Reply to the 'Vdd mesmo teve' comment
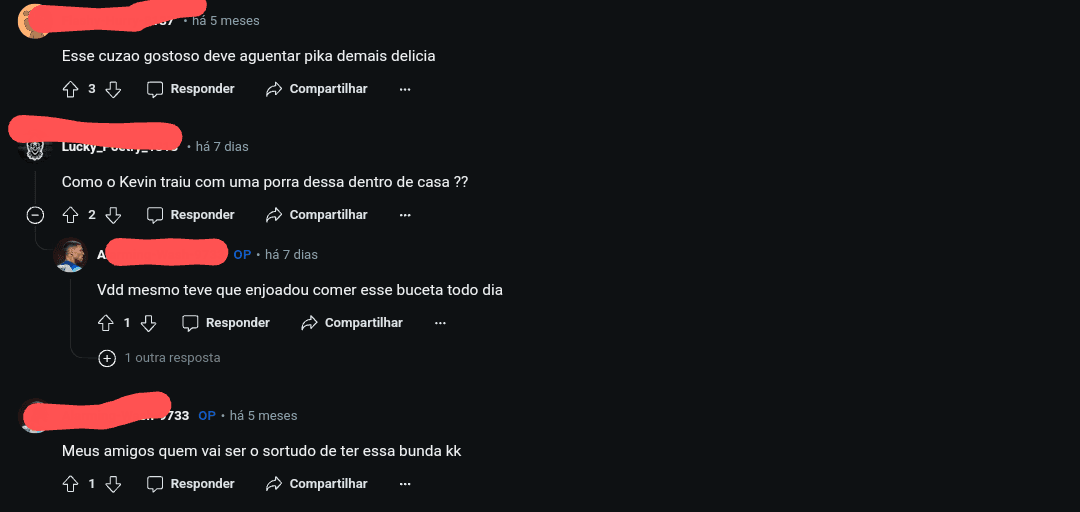This screenshot has width=1080, height=512. tap(226, 323)
